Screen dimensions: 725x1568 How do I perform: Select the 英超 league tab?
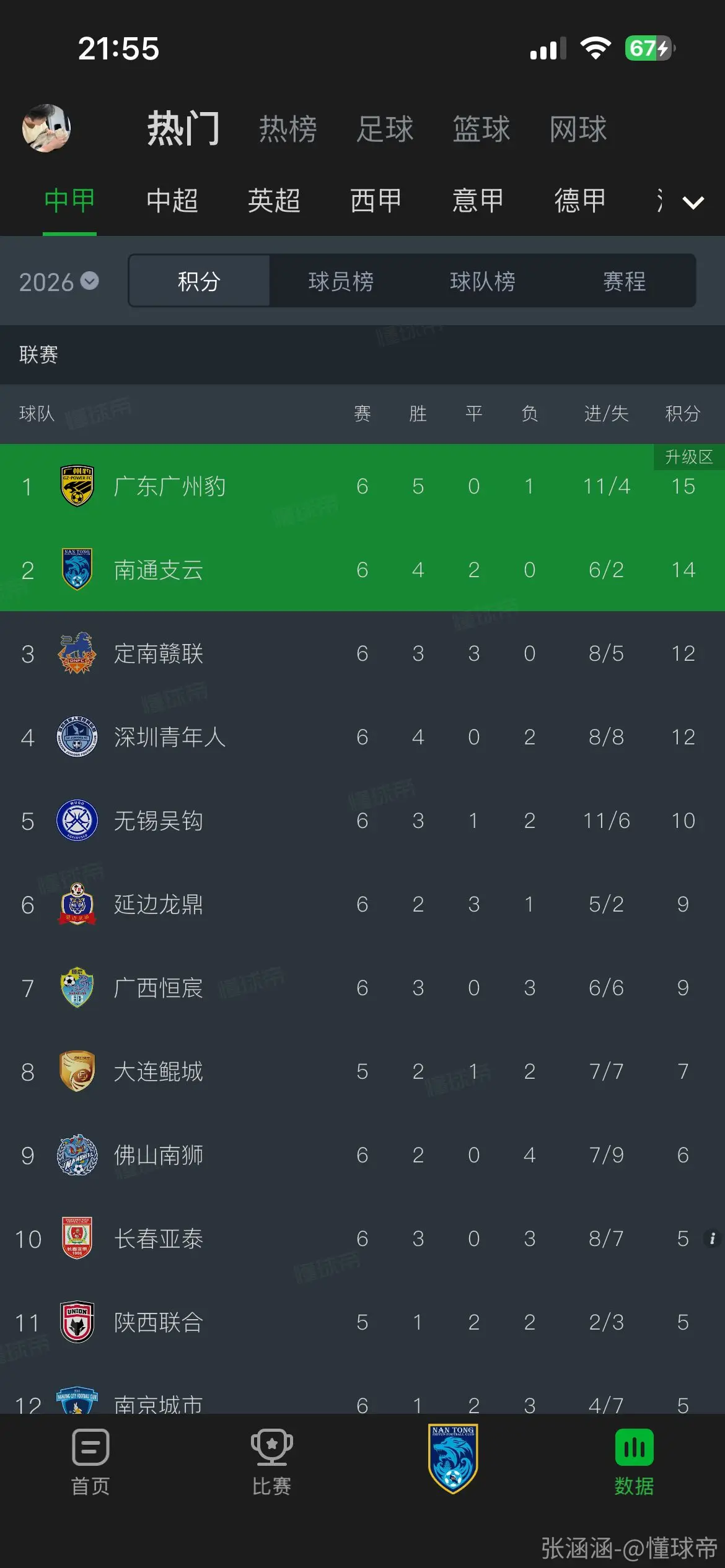(x=274, y=201)
